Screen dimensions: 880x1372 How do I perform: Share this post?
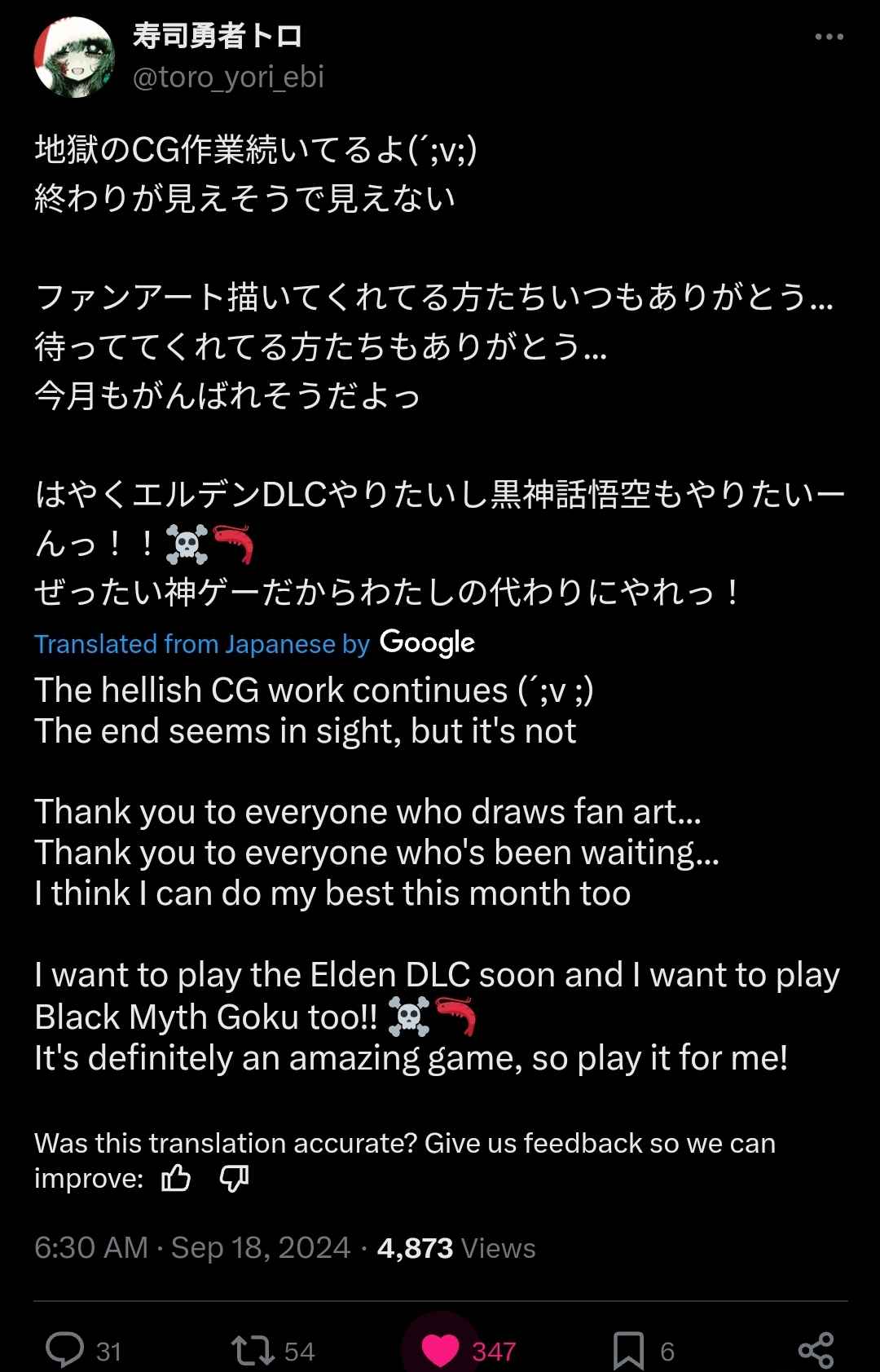816,1350
